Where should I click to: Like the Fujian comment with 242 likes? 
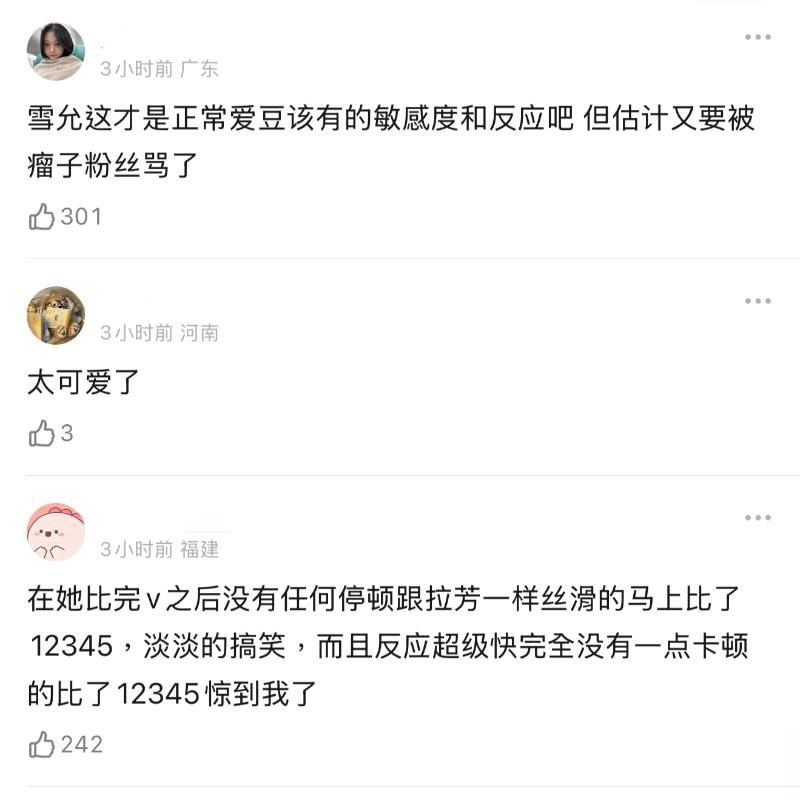[x=42, y=744]
